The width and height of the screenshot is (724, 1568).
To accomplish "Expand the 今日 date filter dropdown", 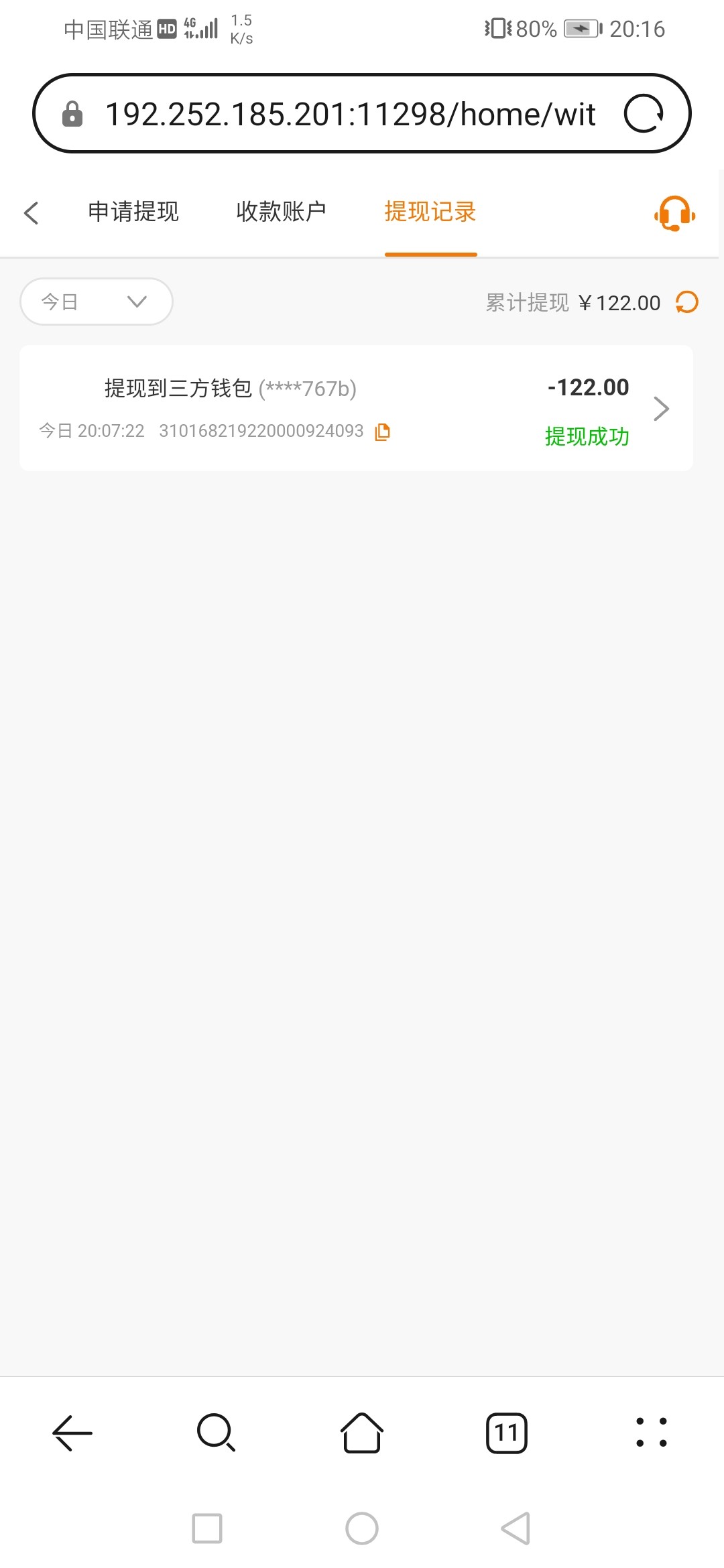I will coord(97,302).
